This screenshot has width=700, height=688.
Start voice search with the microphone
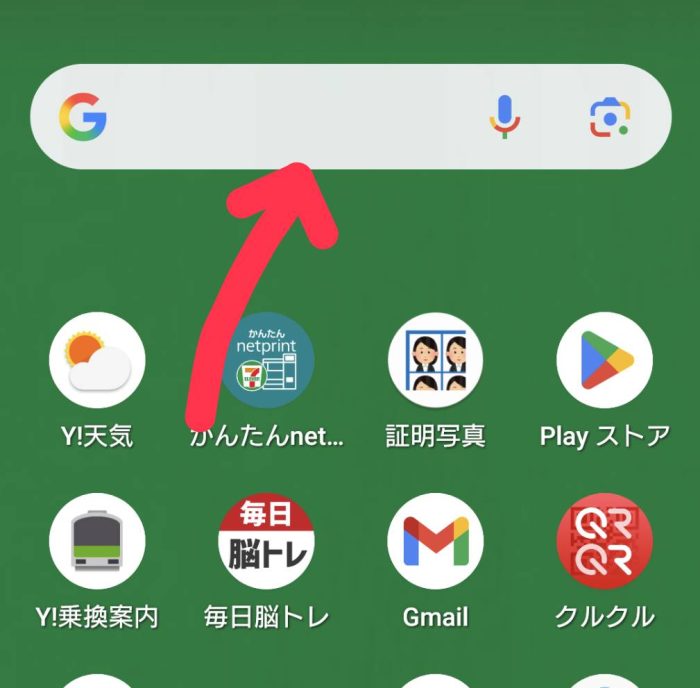(x=504, y=117)
